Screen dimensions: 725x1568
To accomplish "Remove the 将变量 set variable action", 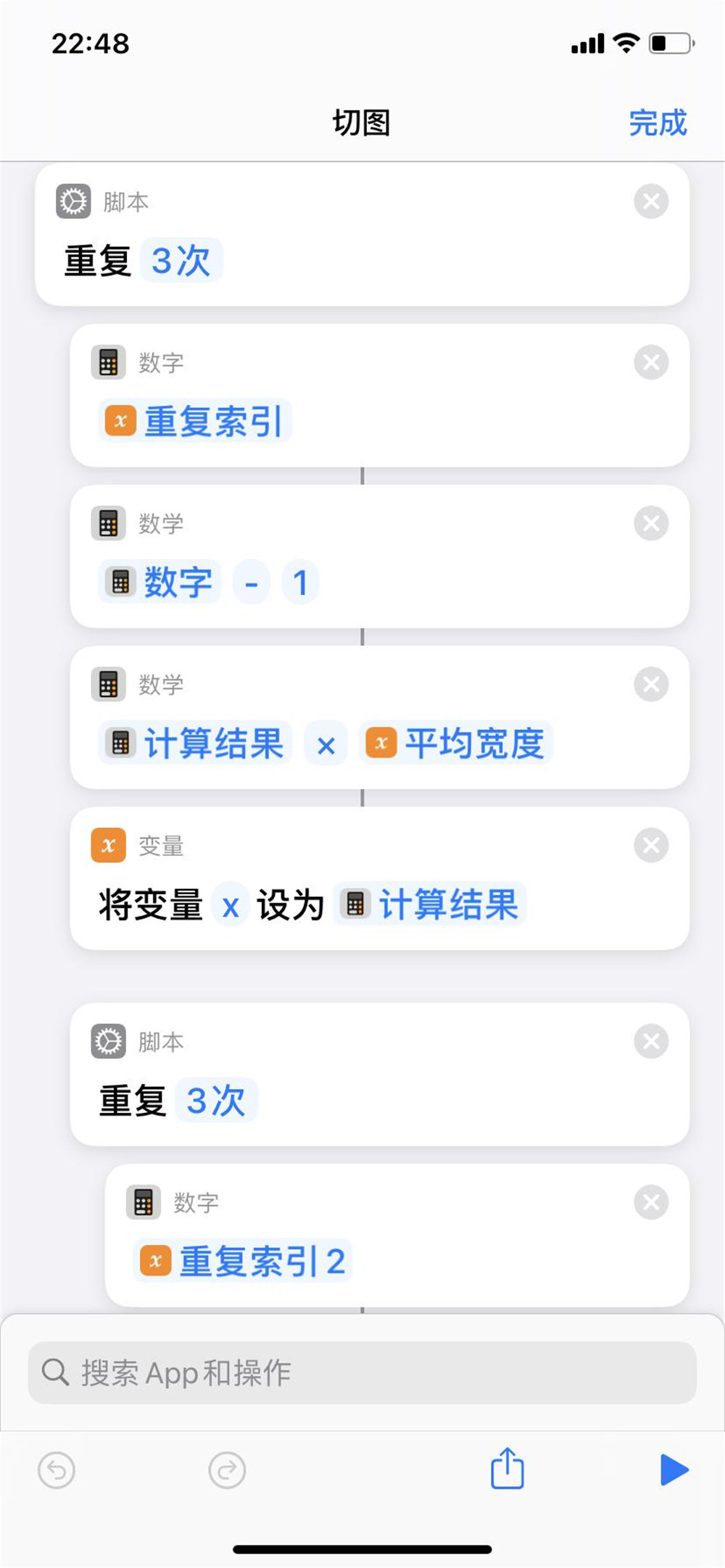I will pyautogui.click(x=650, y=845).
